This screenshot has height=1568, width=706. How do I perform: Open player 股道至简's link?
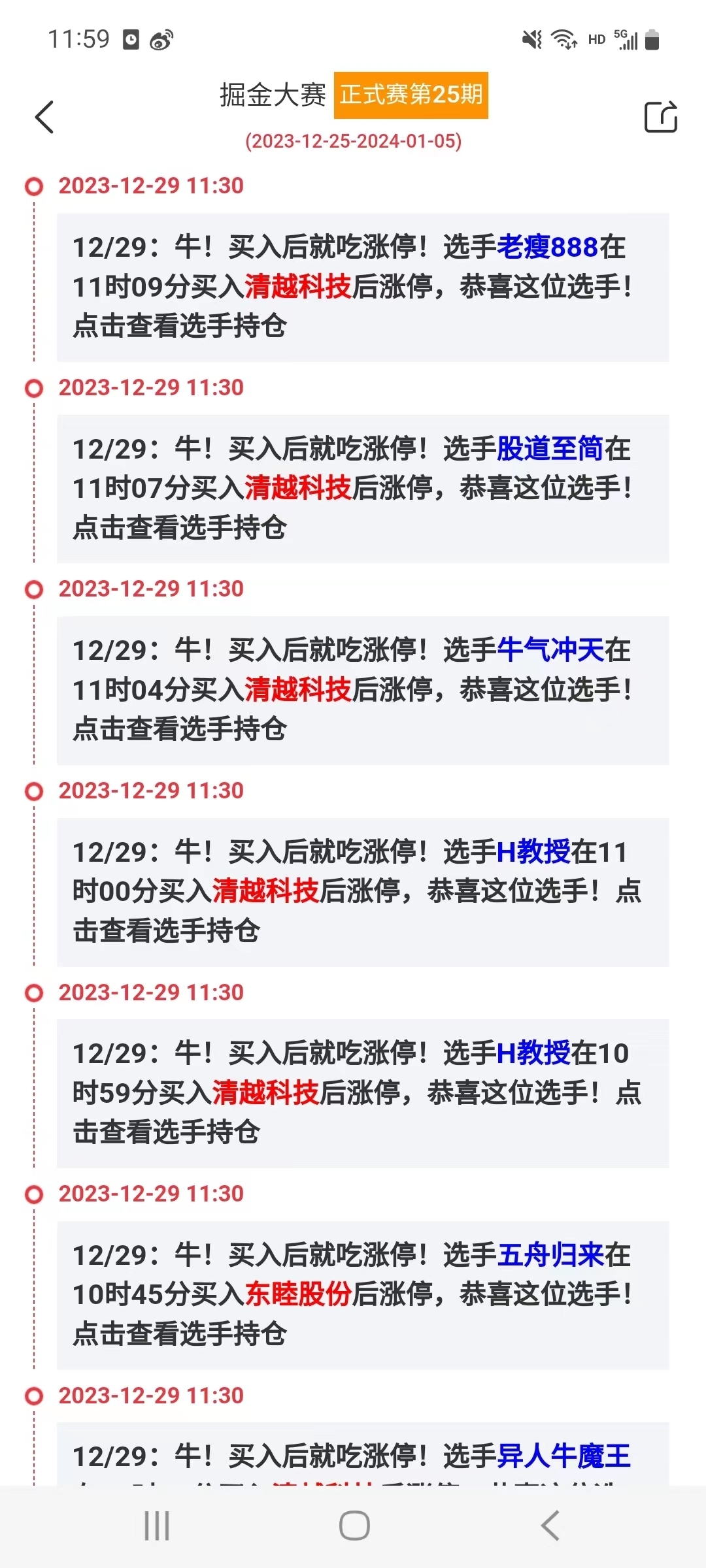point(550,449)
